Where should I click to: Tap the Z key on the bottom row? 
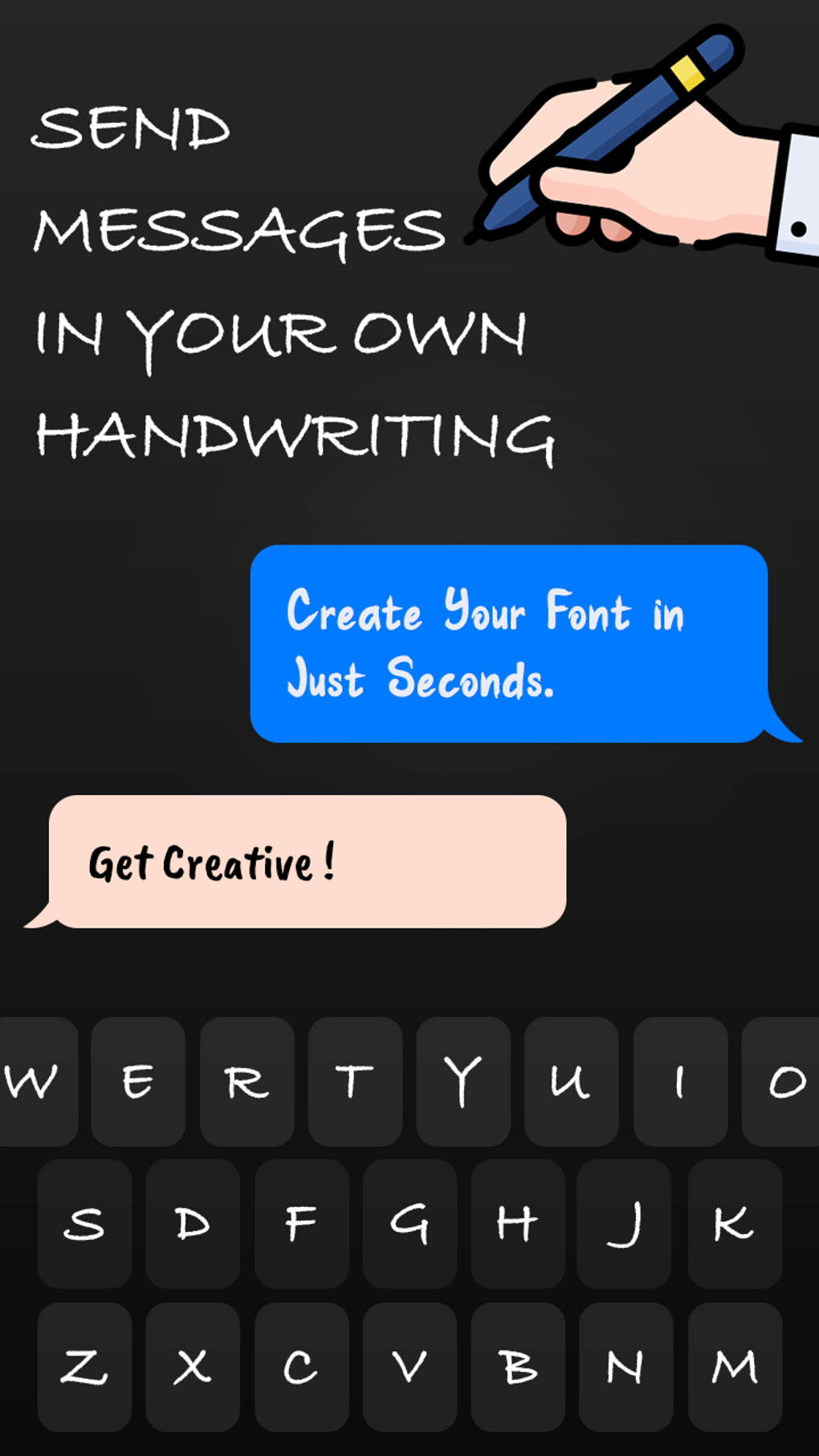84,1365
